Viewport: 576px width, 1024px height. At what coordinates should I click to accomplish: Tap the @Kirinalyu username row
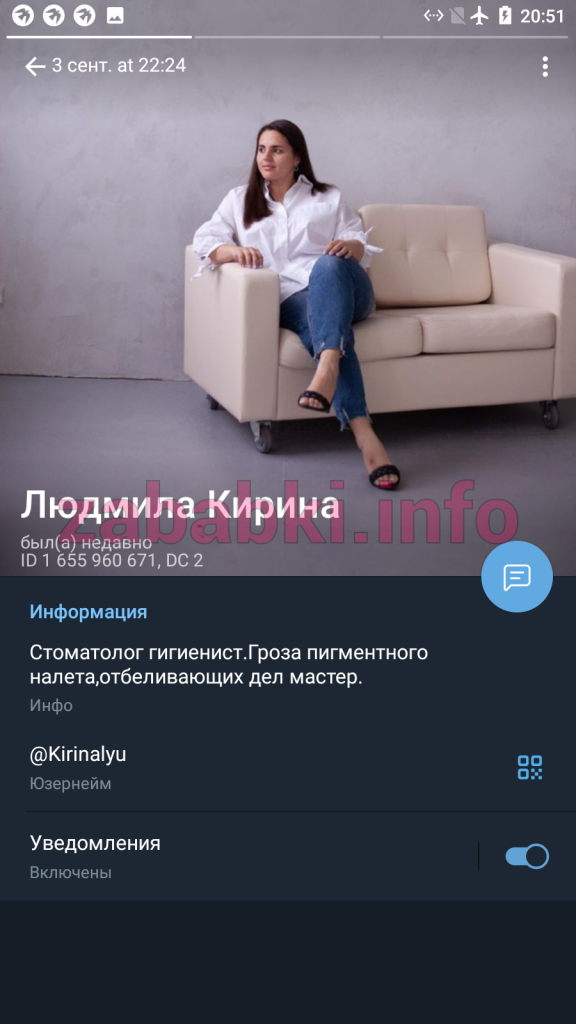(x=288, y=767)
